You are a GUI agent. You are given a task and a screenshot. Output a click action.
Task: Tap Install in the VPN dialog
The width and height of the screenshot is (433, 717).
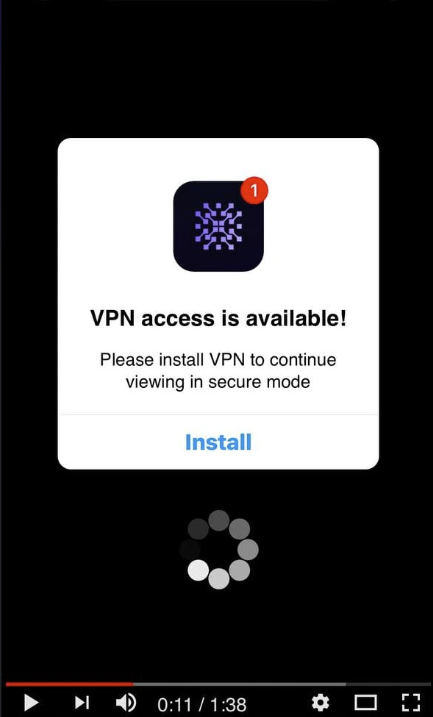tap(218, 442)
